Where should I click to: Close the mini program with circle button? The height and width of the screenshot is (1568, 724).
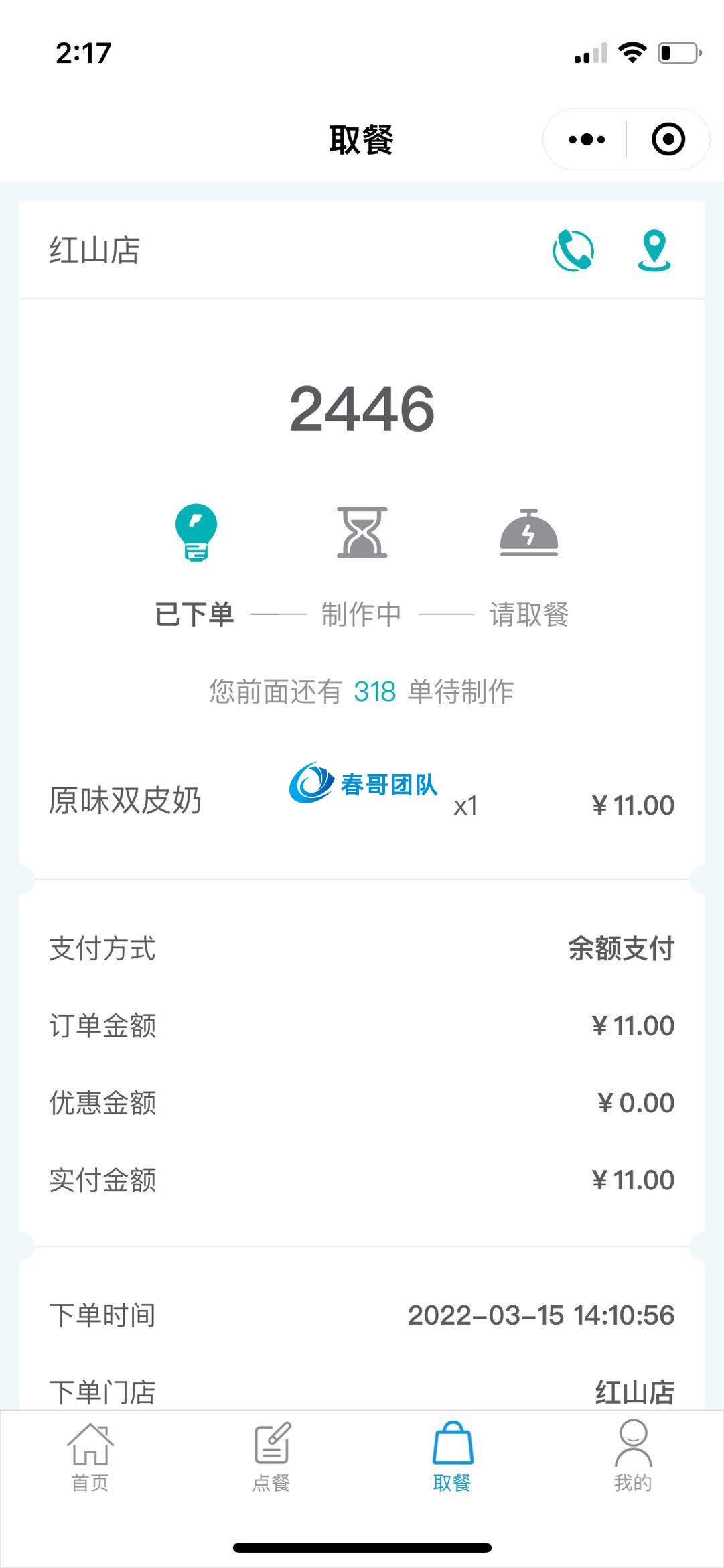[668, 139]
